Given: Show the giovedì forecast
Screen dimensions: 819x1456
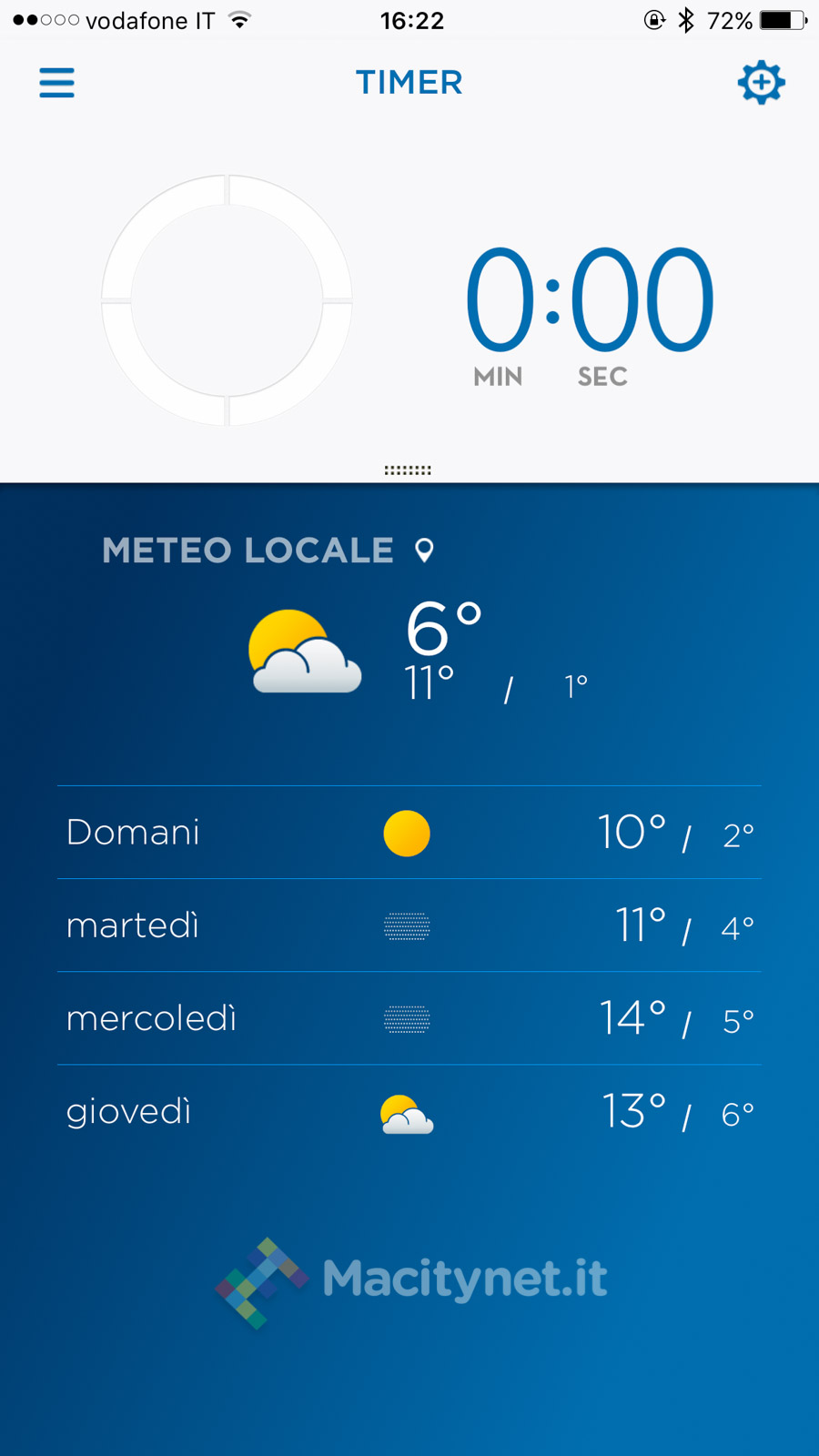Looking at the screenshot, I should click(409, 1113).
